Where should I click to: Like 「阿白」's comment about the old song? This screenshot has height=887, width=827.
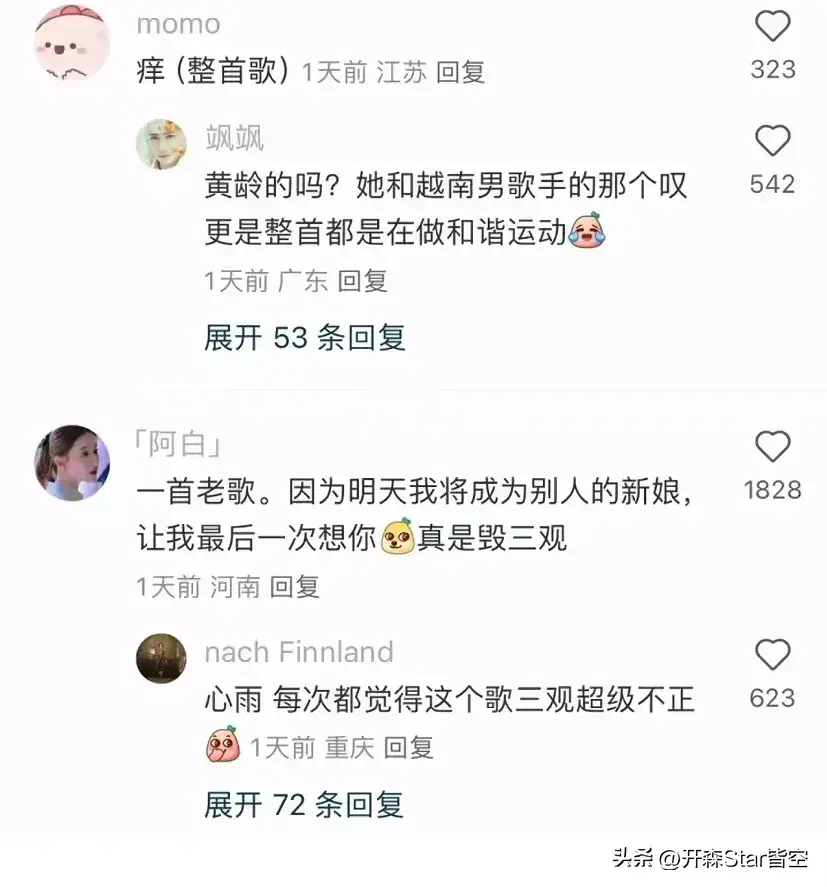click(x=772, y=447)
